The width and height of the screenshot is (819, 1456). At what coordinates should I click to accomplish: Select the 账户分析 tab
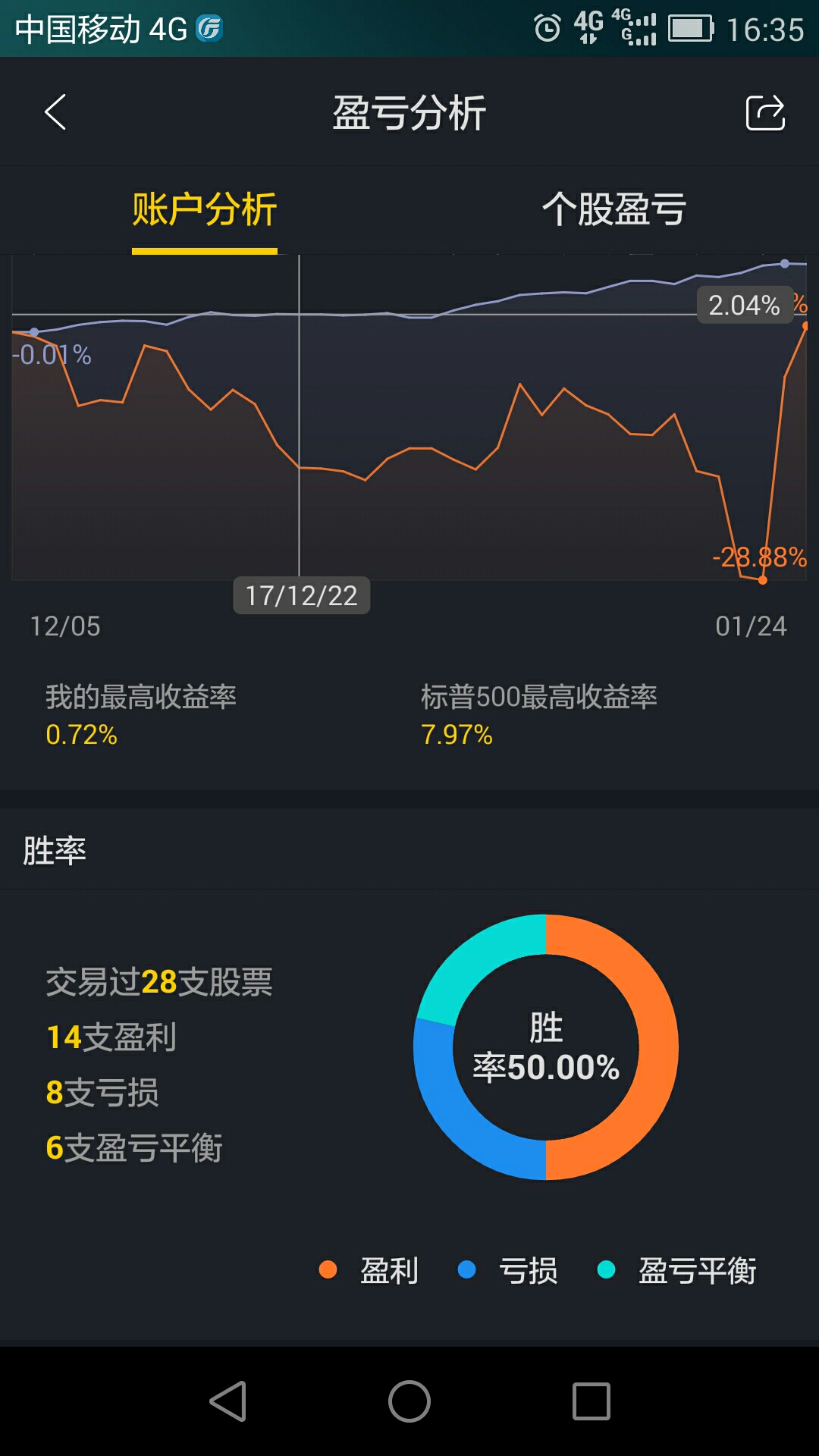click(205, 209)
